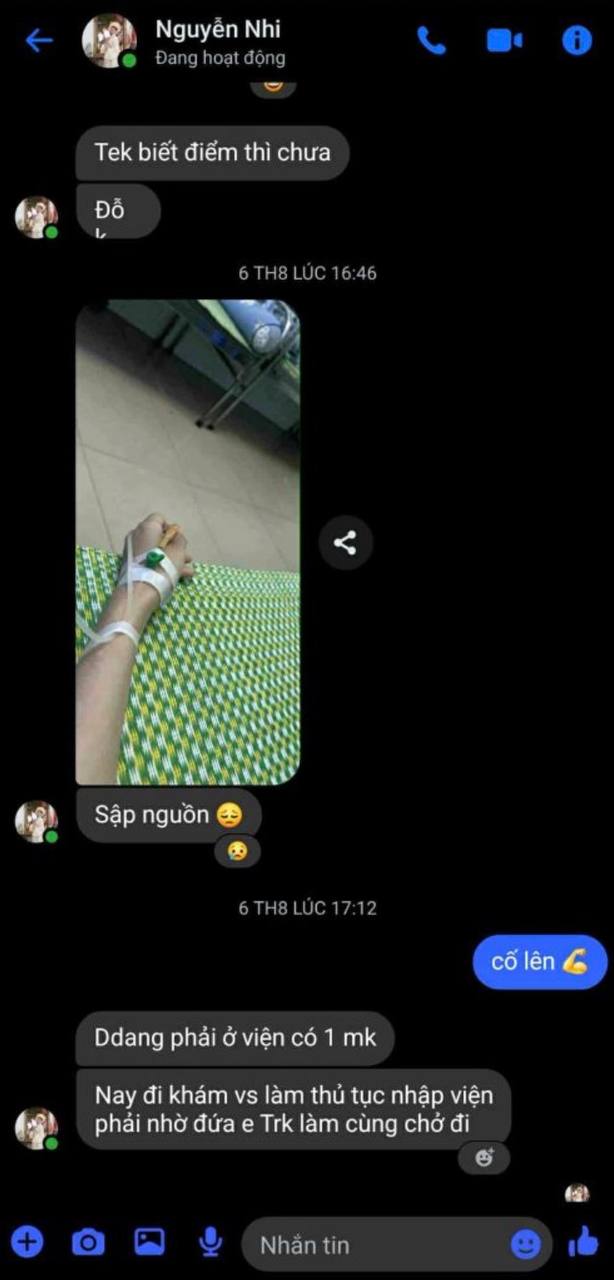Record a voice message
The height and width of the screenshot is (1280, 614).
coord(210,1243)
